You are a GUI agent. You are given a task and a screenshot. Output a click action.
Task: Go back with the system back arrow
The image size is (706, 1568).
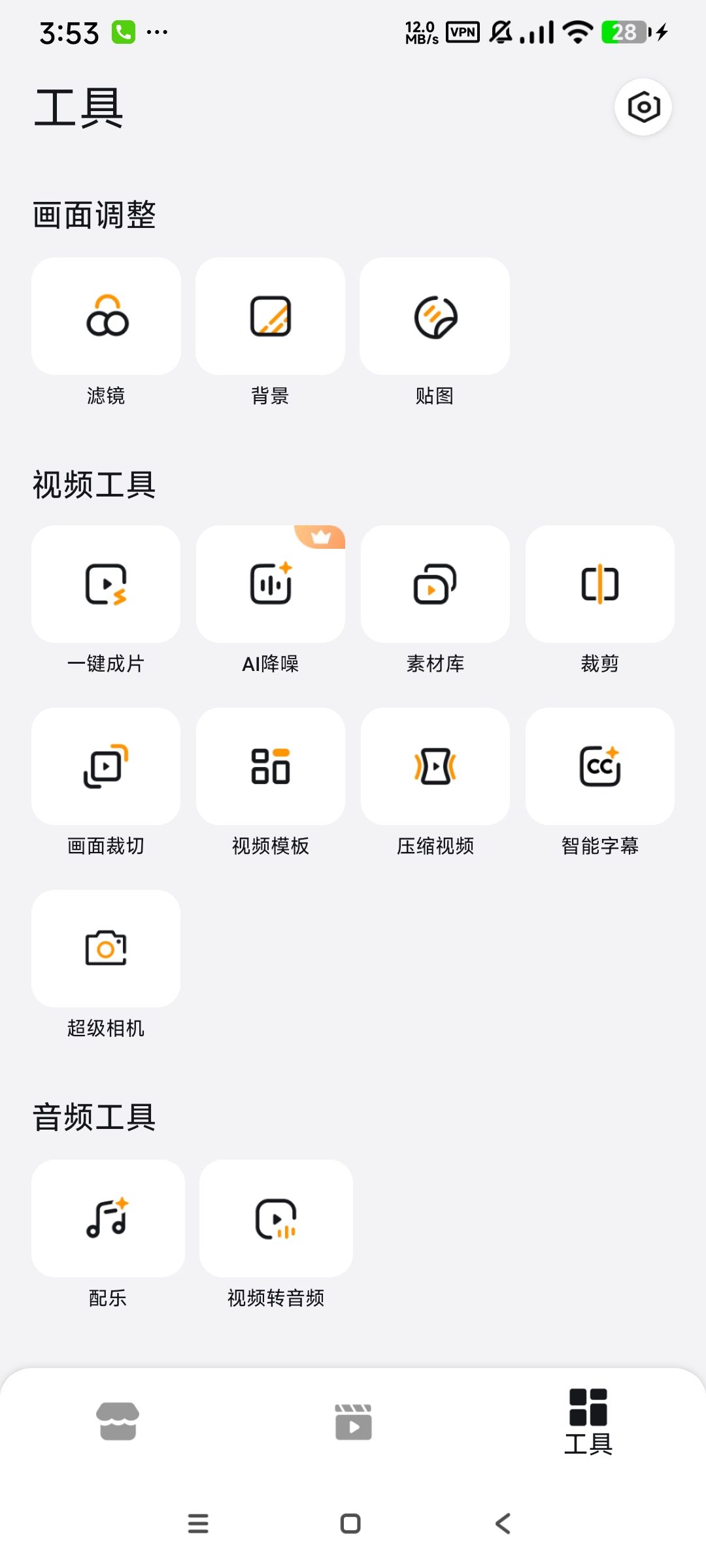pyautogui.click(x=503, y=1524)
